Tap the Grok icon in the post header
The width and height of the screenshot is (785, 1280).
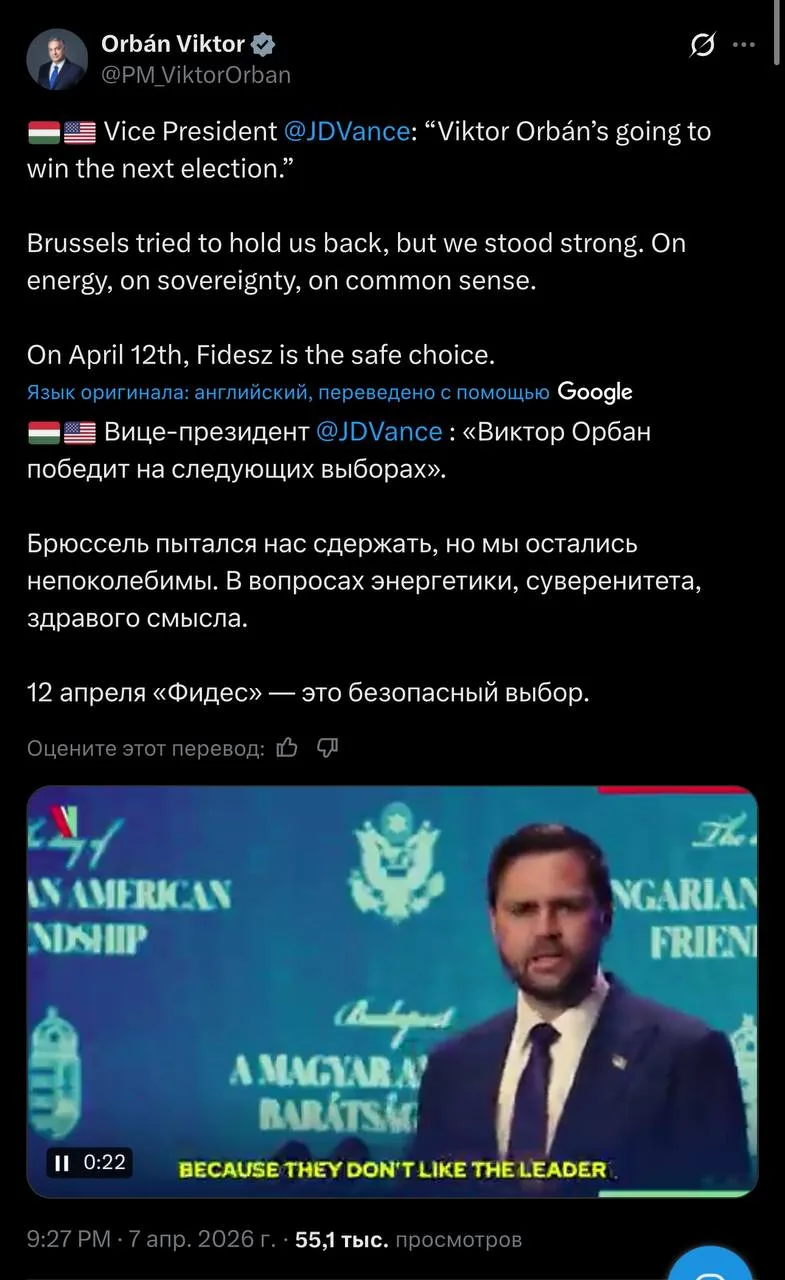(703, 45)
